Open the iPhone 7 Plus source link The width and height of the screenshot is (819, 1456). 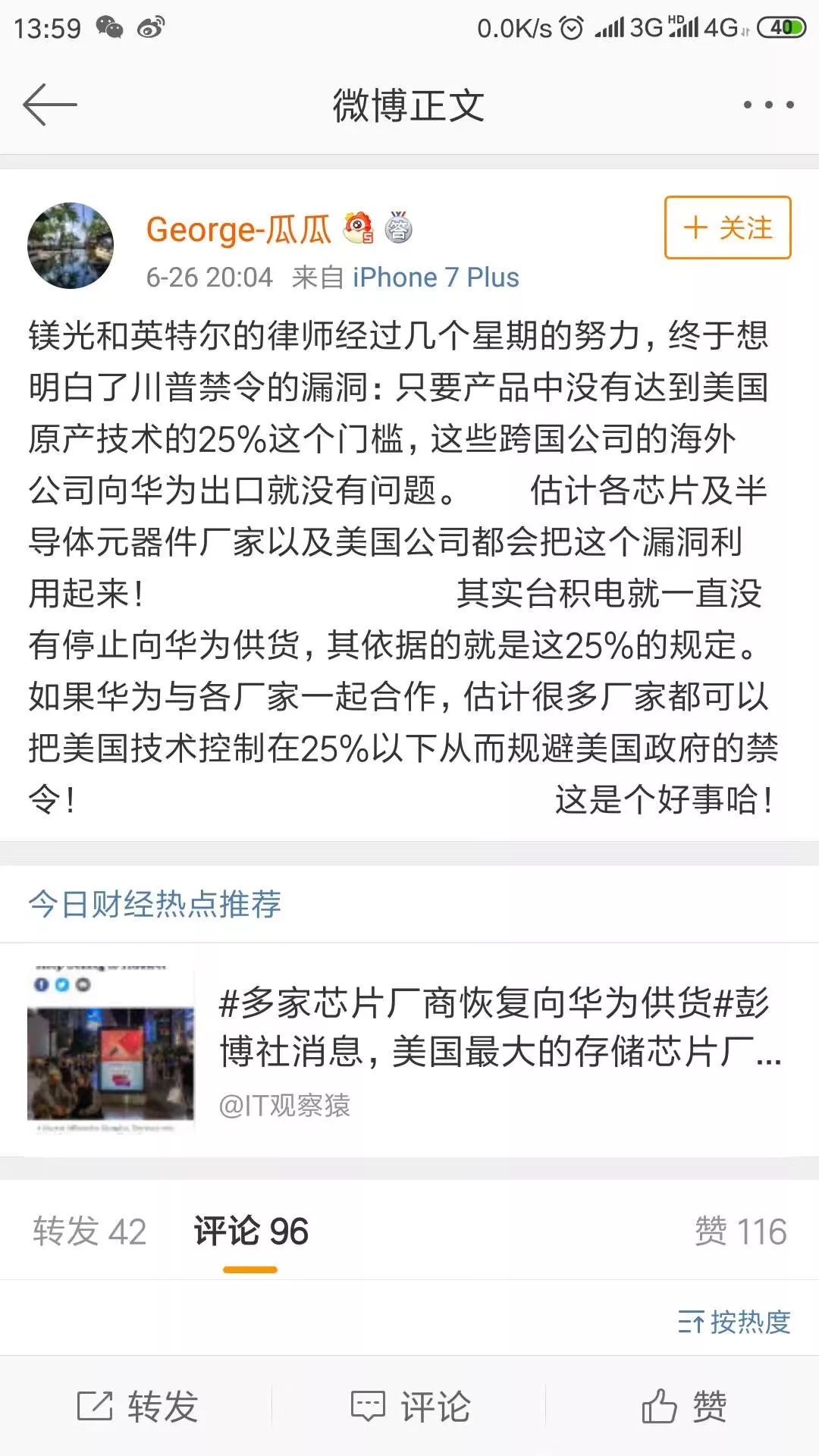(x=436, y=278)
